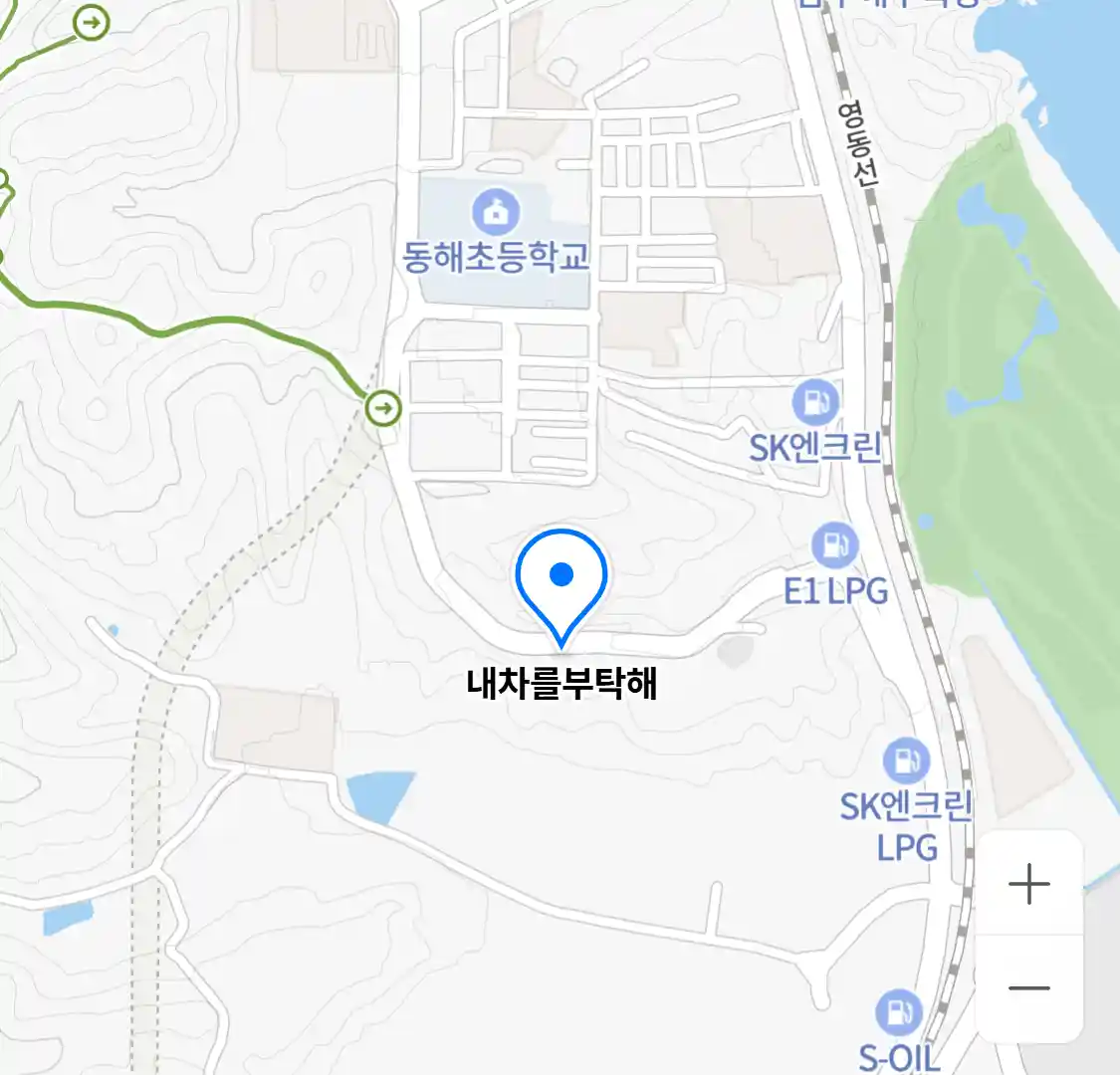Viewport: 1120px width, 1075px height.
Task: Zoom in on the map
Action: 1028,884
